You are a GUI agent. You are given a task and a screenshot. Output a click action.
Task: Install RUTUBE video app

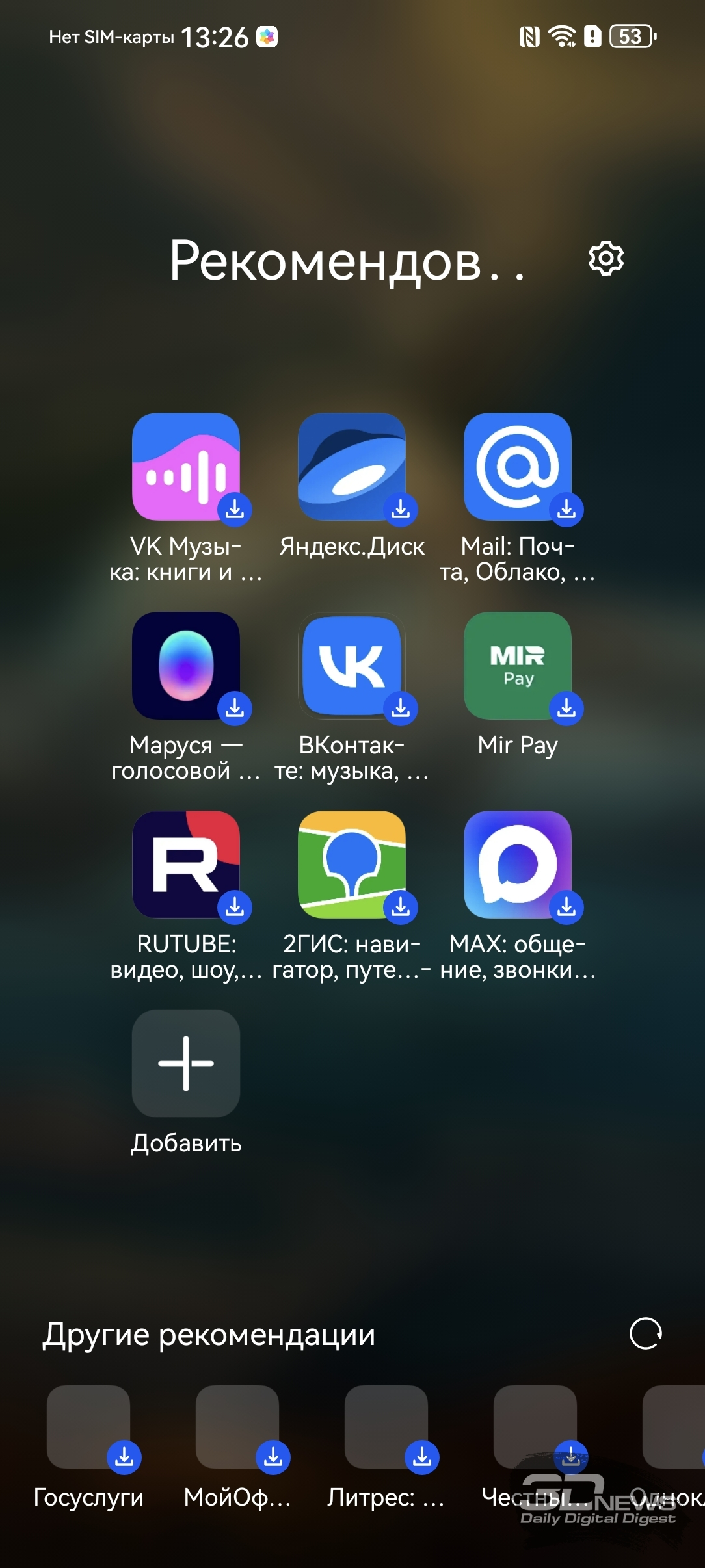(x=186, y=865)
